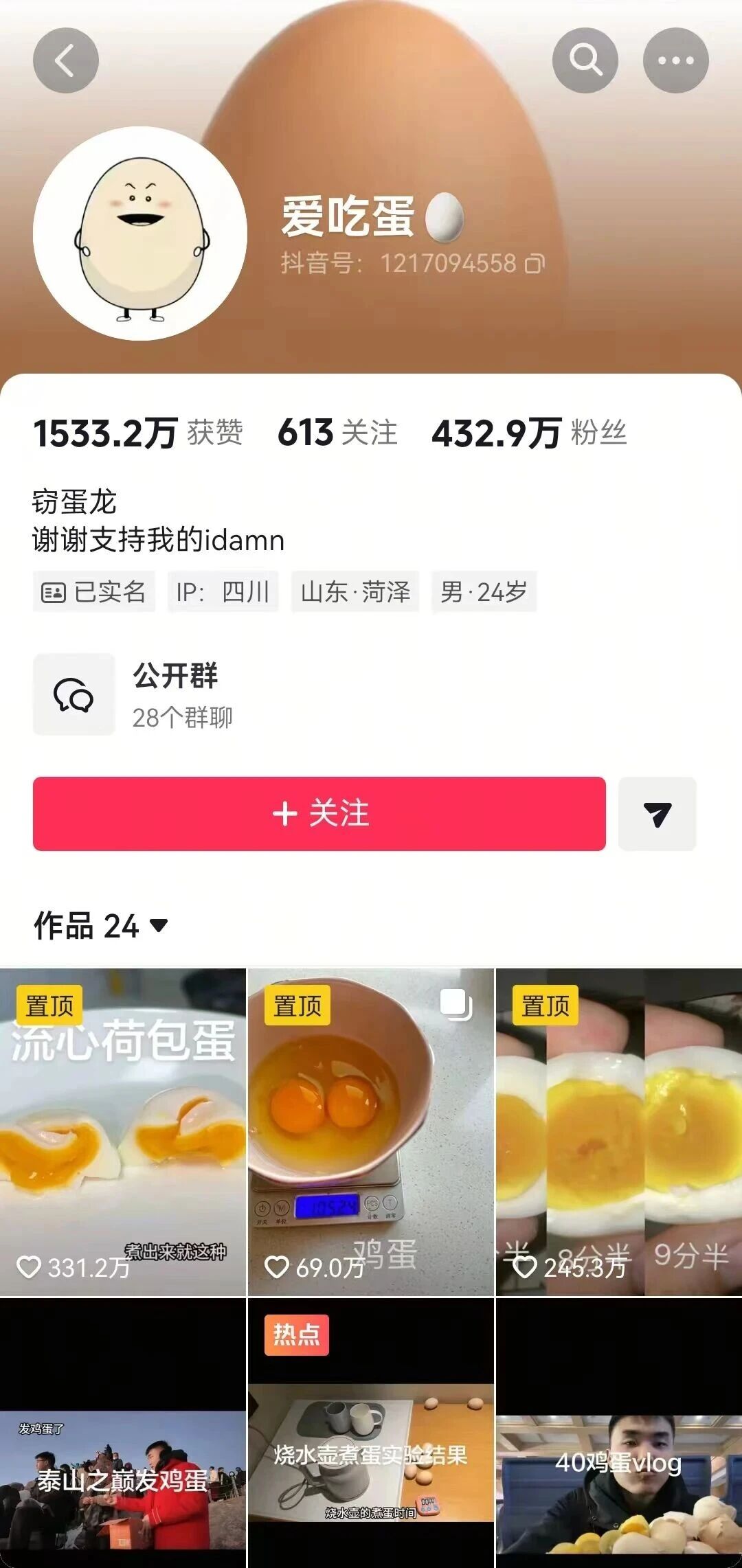Send a message via paper plane icon

pos(657,814)
